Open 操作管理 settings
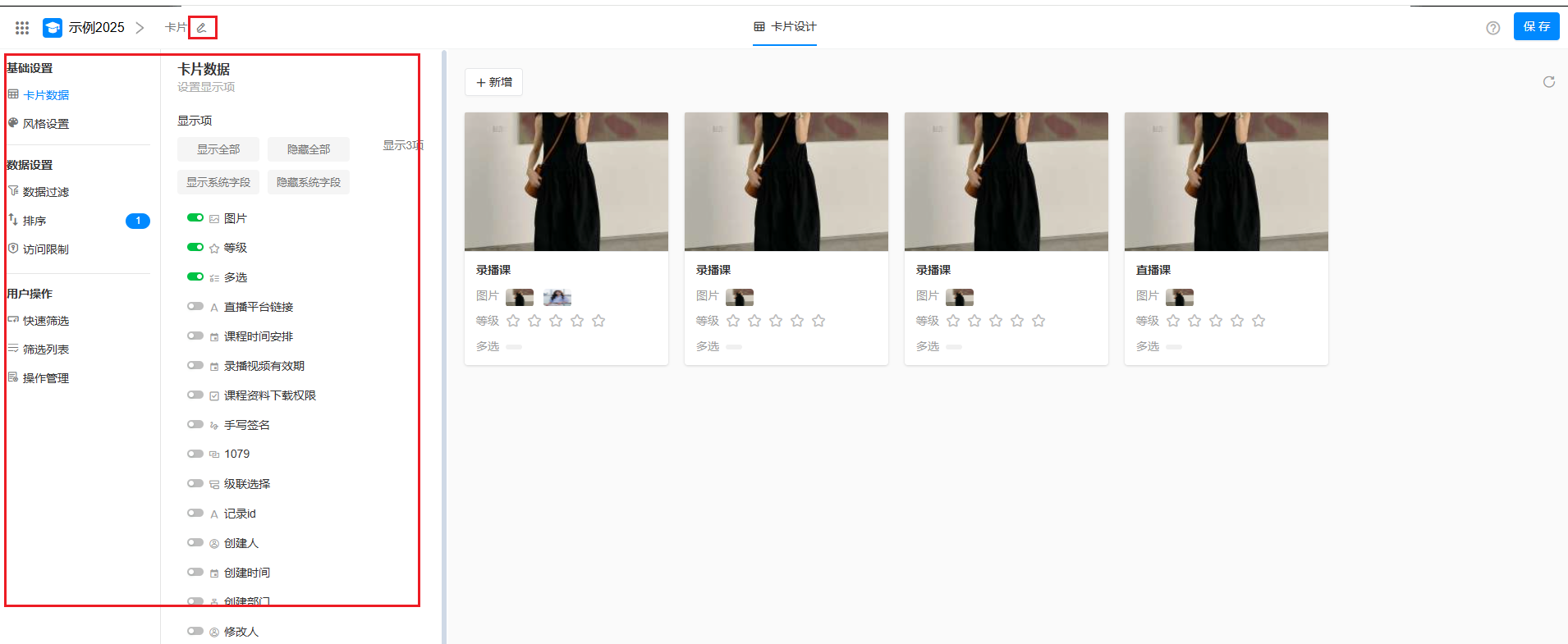The height and width of the screenshot is (644, 1568). click(46, 378)
